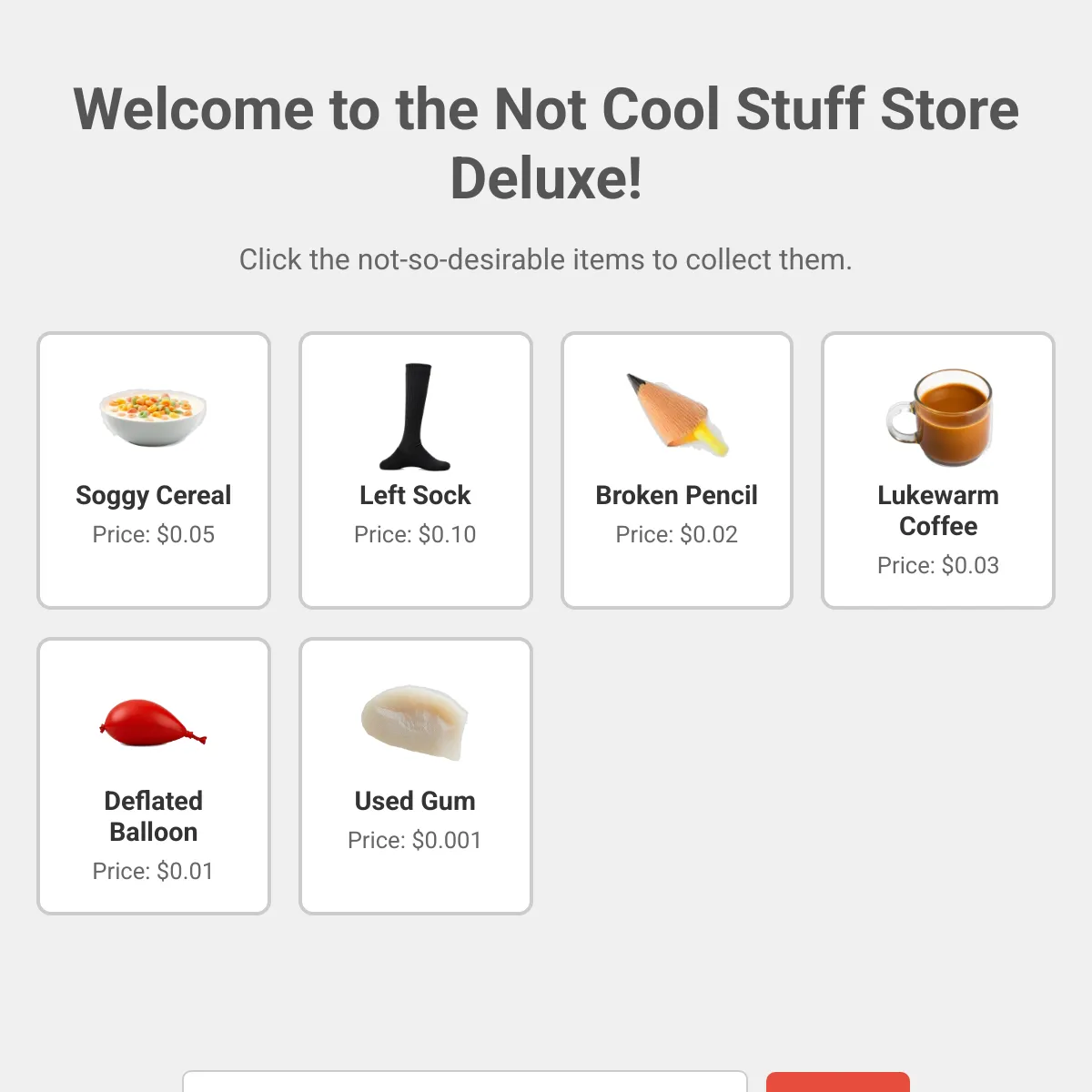Choose the Used Gum card

pyautogui.click(x=416, y=776)
